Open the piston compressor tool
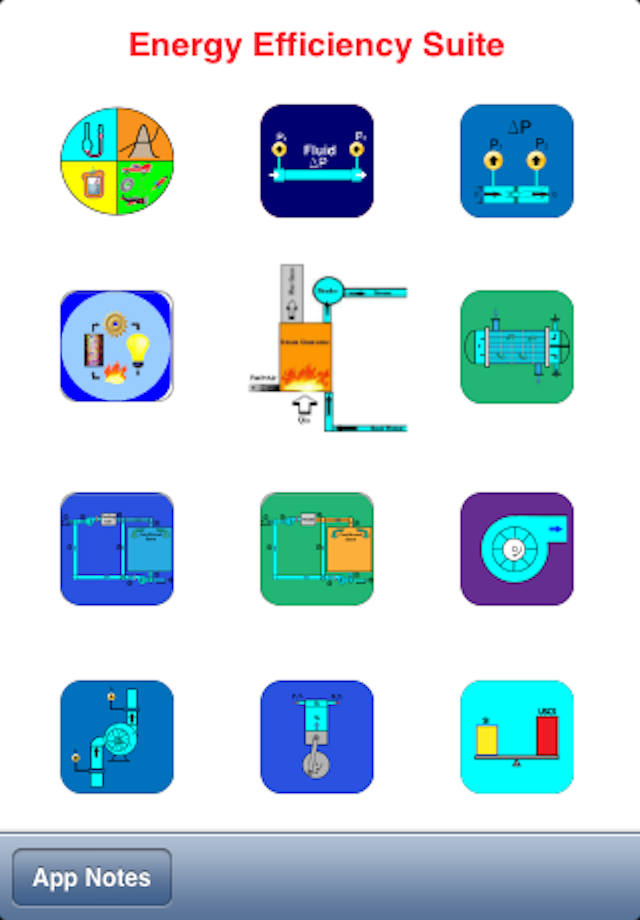This screenshot has width=640, height=920. tap(317, 737)
